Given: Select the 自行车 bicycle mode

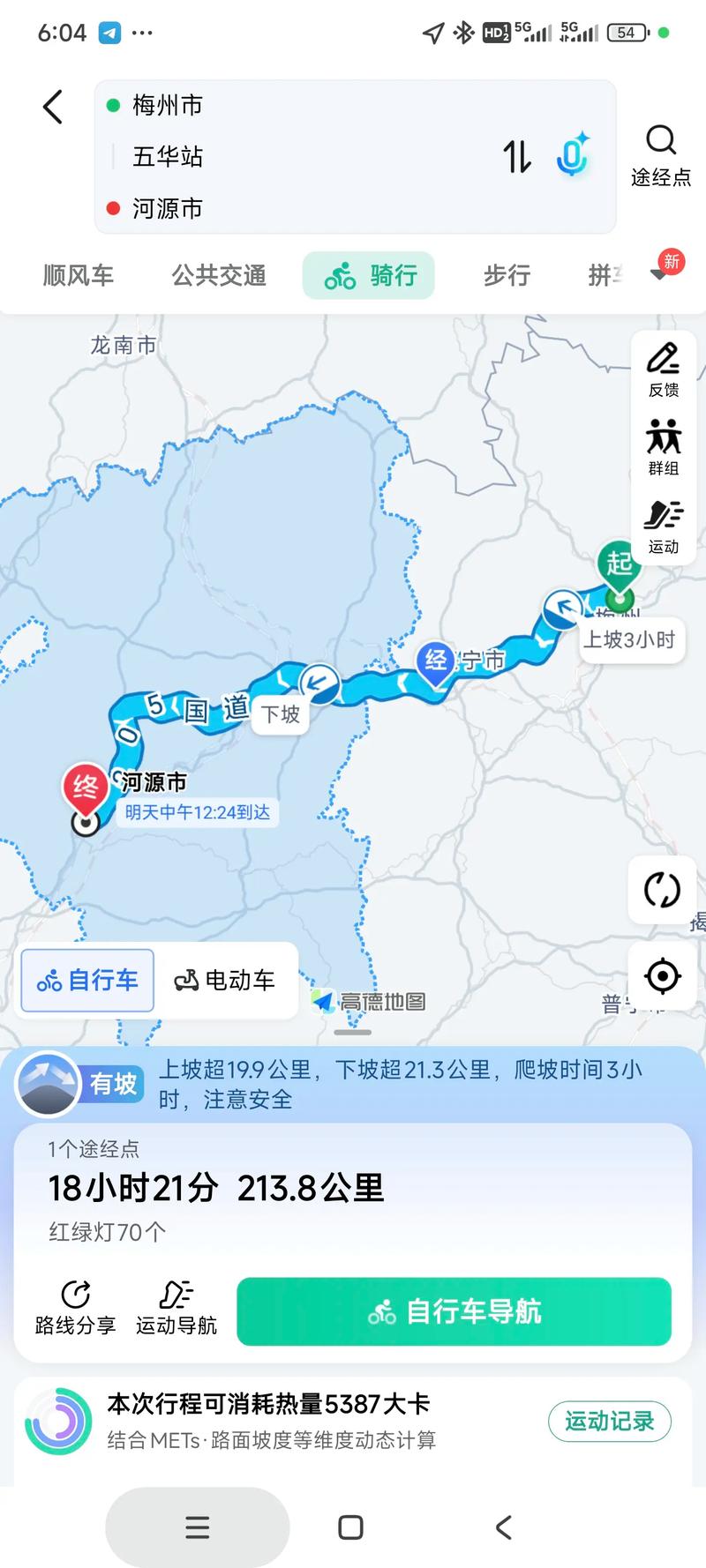Looking at the screenshot, I should [x=86, y=981].
